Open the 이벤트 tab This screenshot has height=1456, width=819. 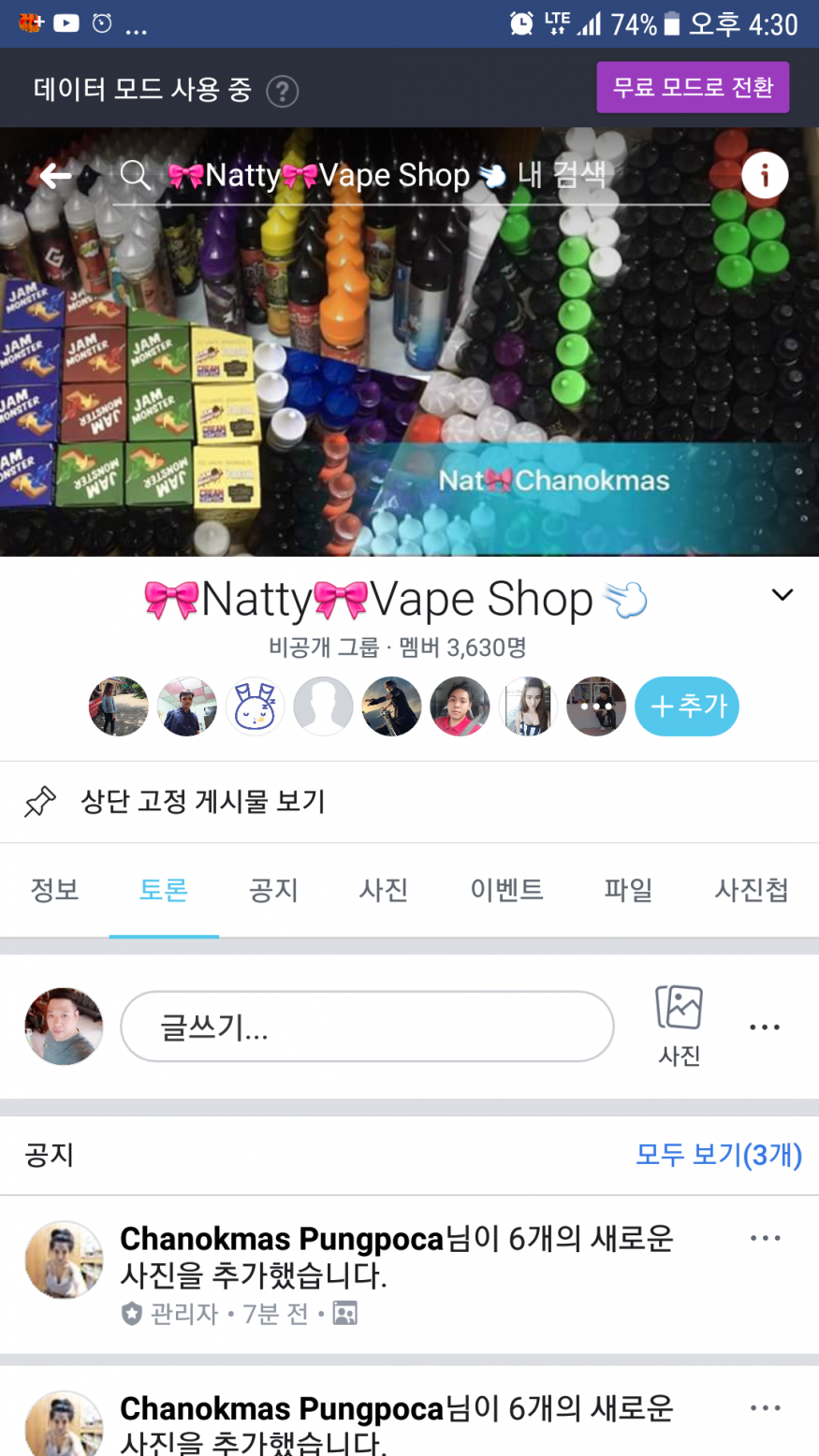tap(506, 889)
